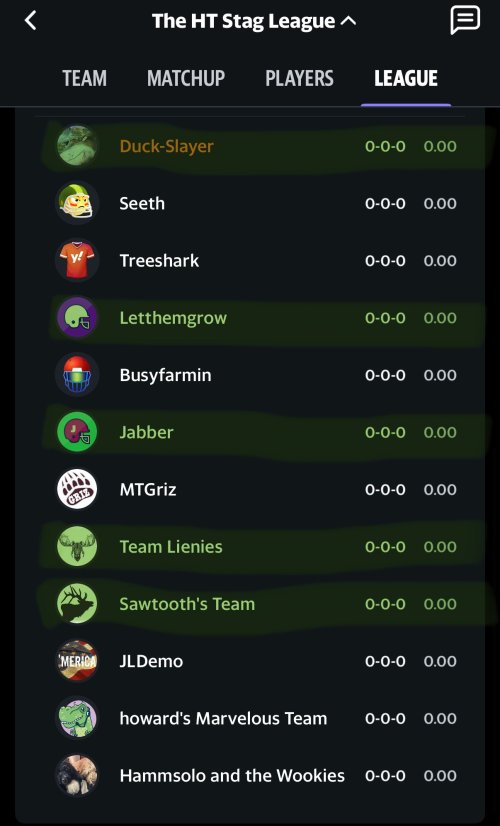Select the League tab

[406, 78]
